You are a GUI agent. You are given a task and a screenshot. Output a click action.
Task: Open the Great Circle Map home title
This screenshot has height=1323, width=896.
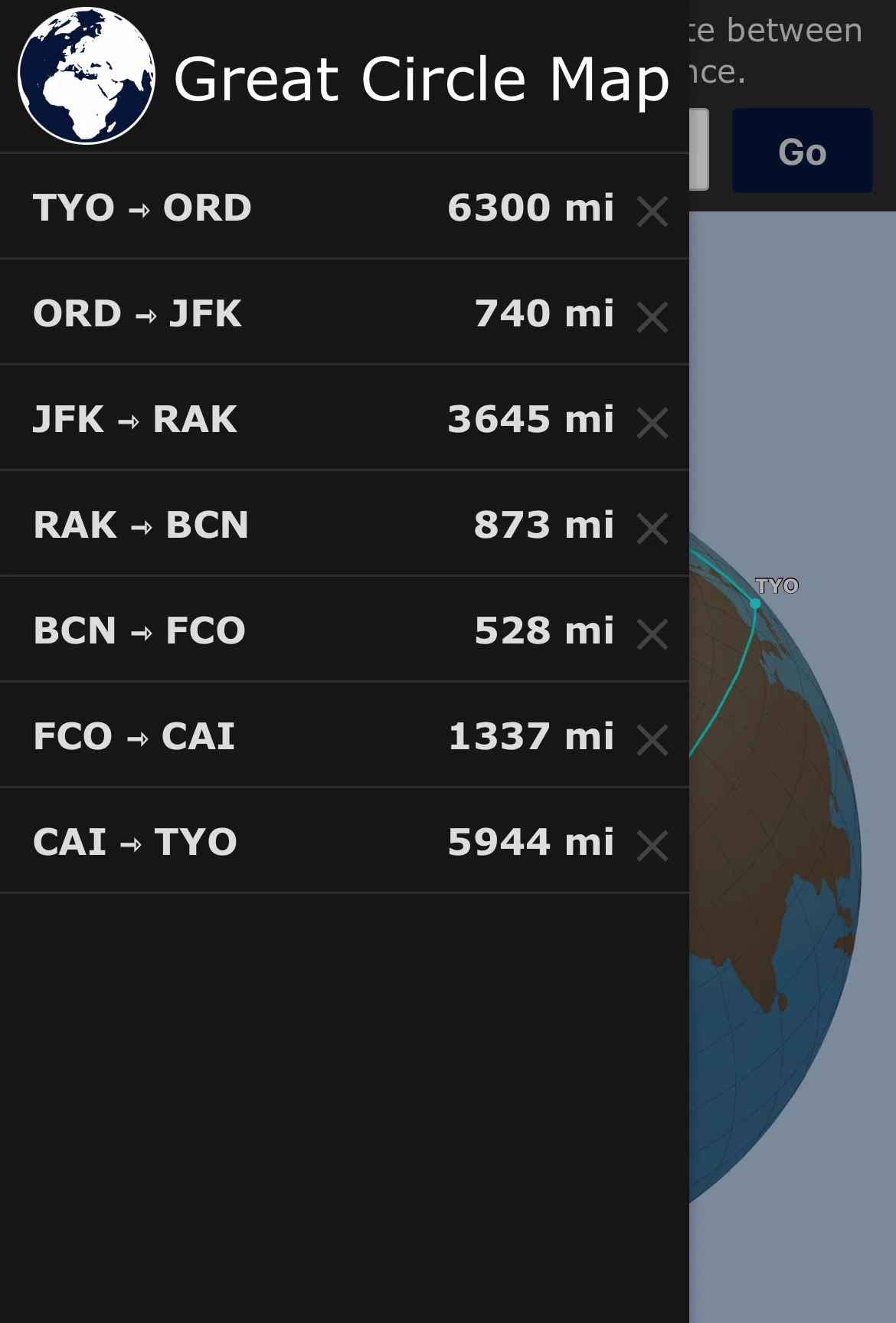pos(421,79)
